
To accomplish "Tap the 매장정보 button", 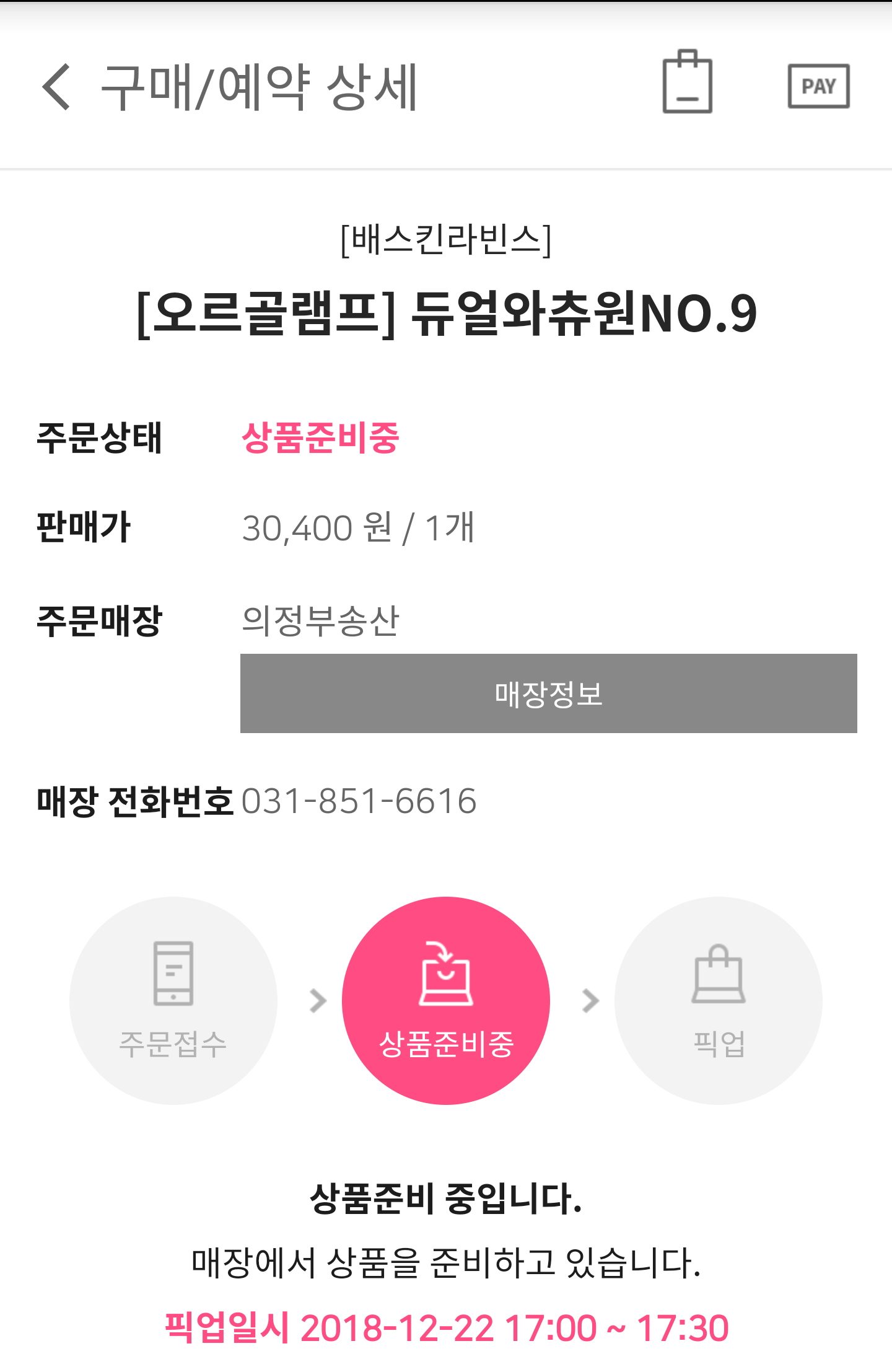I will 548,693.
